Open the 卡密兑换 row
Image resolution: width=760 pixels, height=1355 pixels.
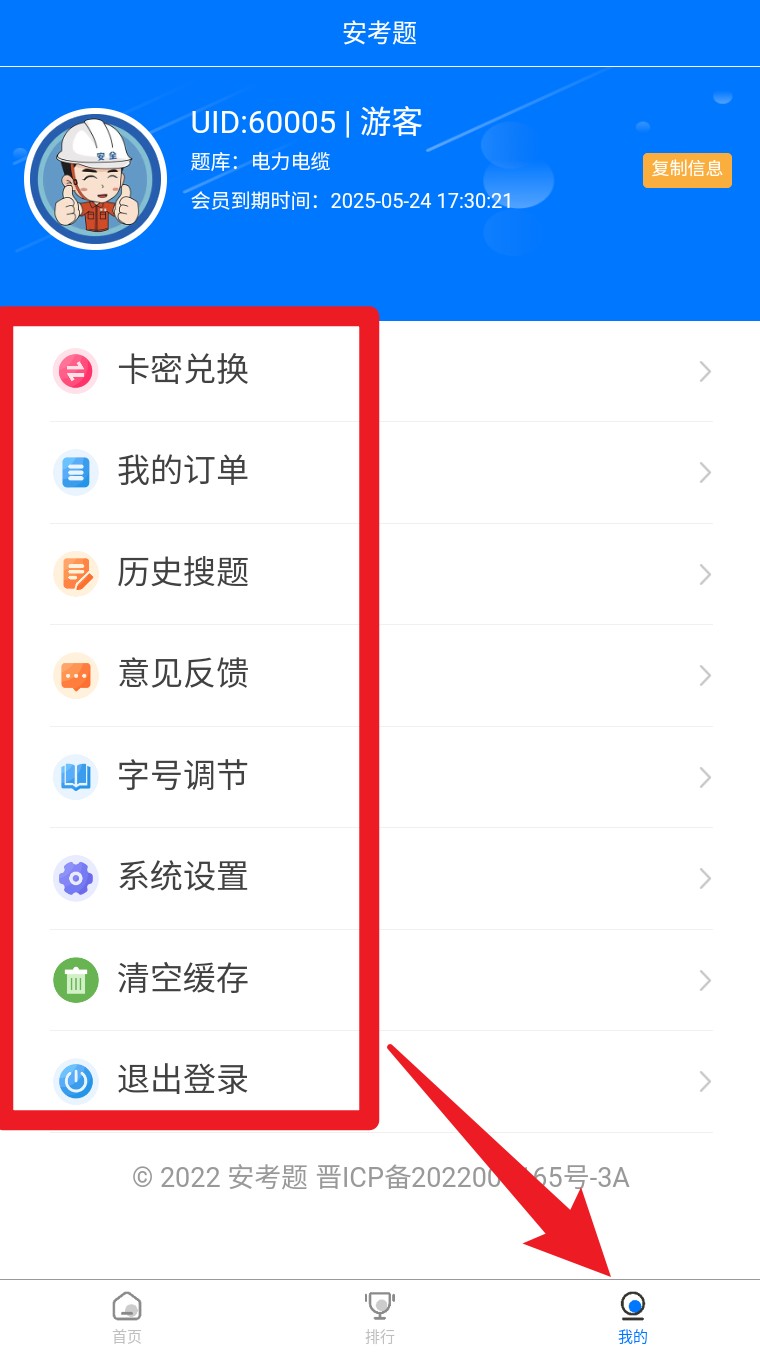[x=380, y=371]
